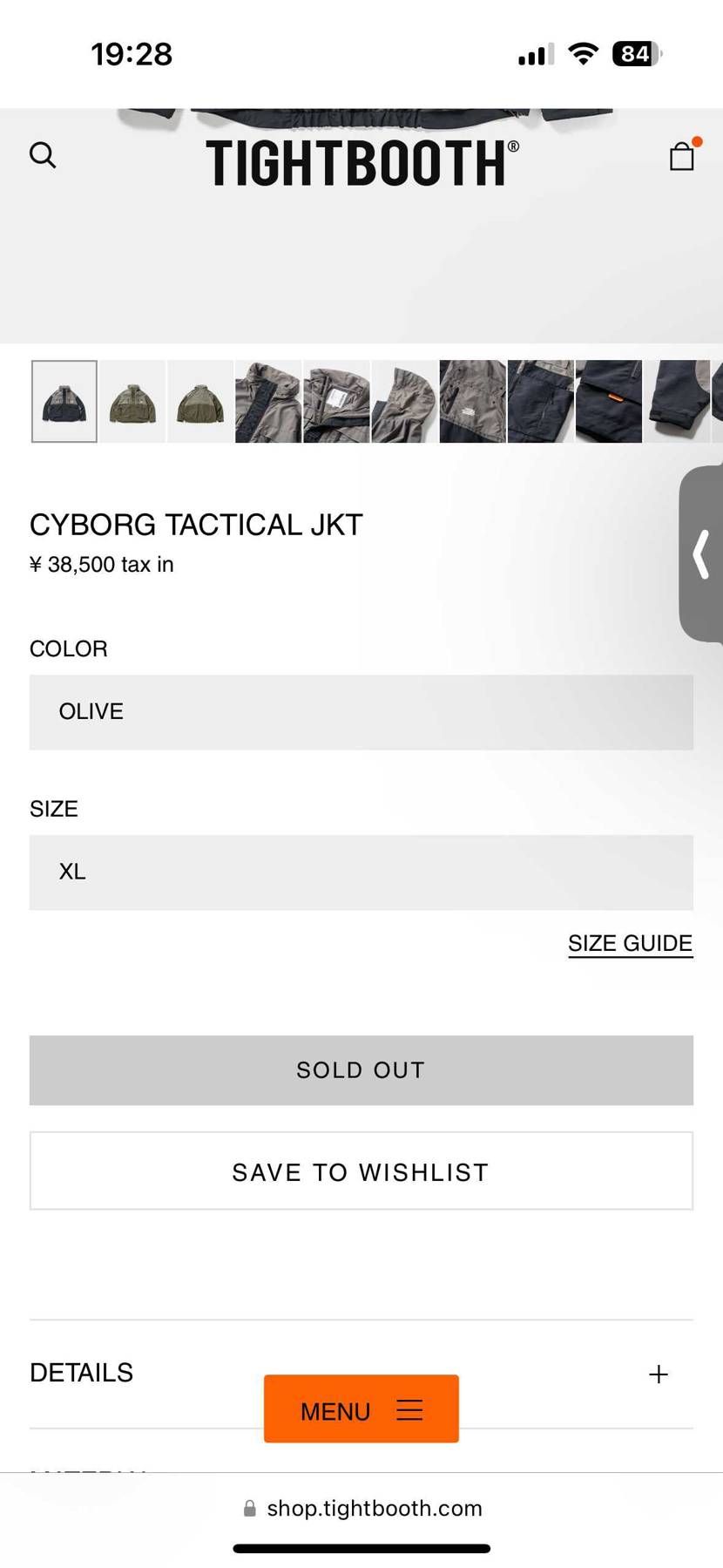Go to the TIGHTBOOTH home logo
The width and height of the screenshot is (723, 1568).
361,163
